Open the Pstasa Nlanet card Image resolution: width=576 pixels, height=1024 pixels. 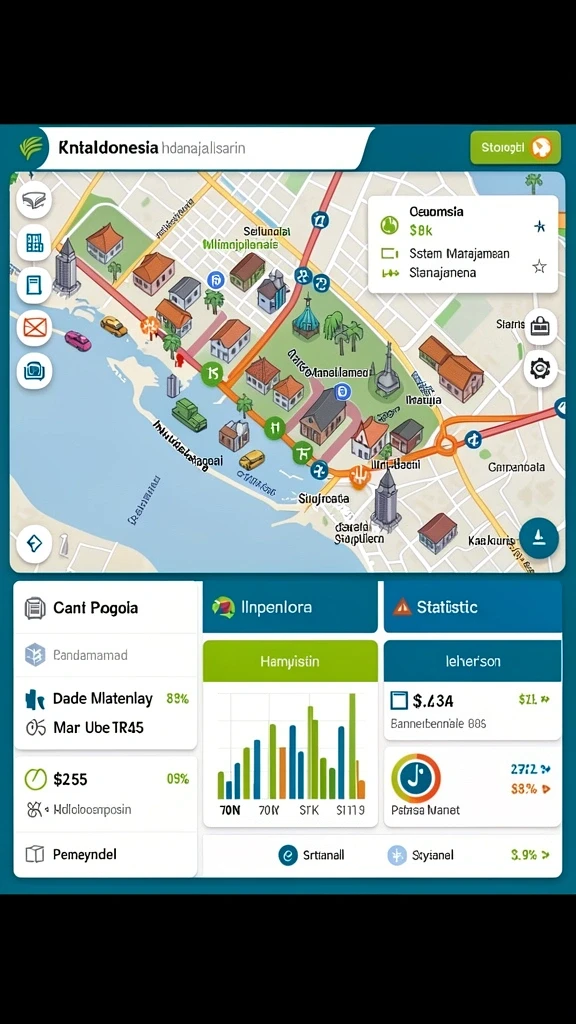point(473,787)
